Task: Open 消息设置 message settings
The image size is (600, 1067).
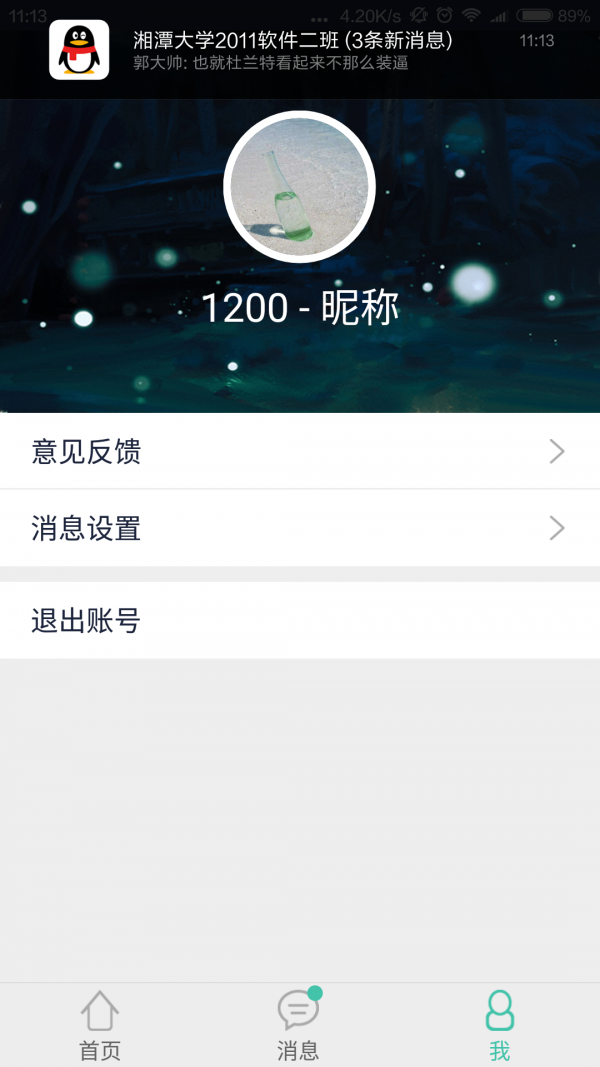Action: tap(300, 528)
